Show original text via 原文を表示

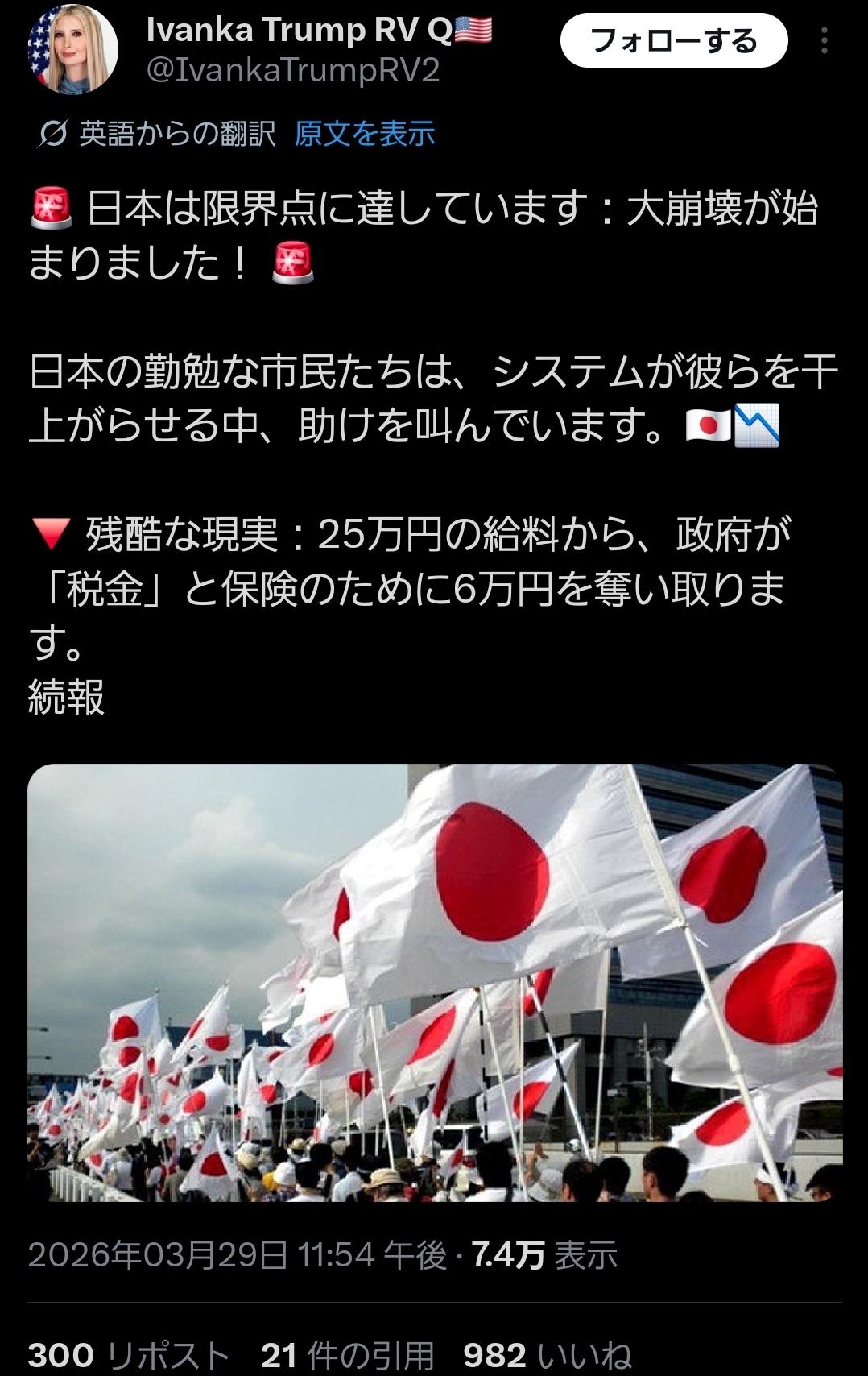[365, 134]
